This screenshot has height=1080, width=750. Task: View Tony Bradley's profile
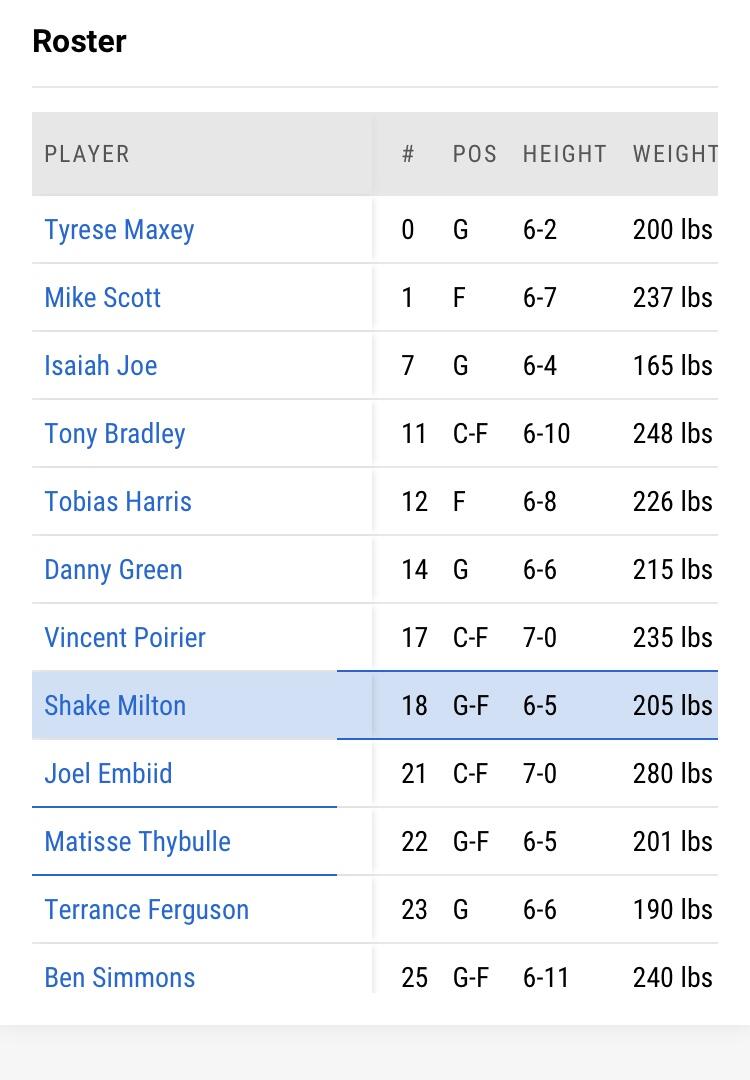point(115,434)
